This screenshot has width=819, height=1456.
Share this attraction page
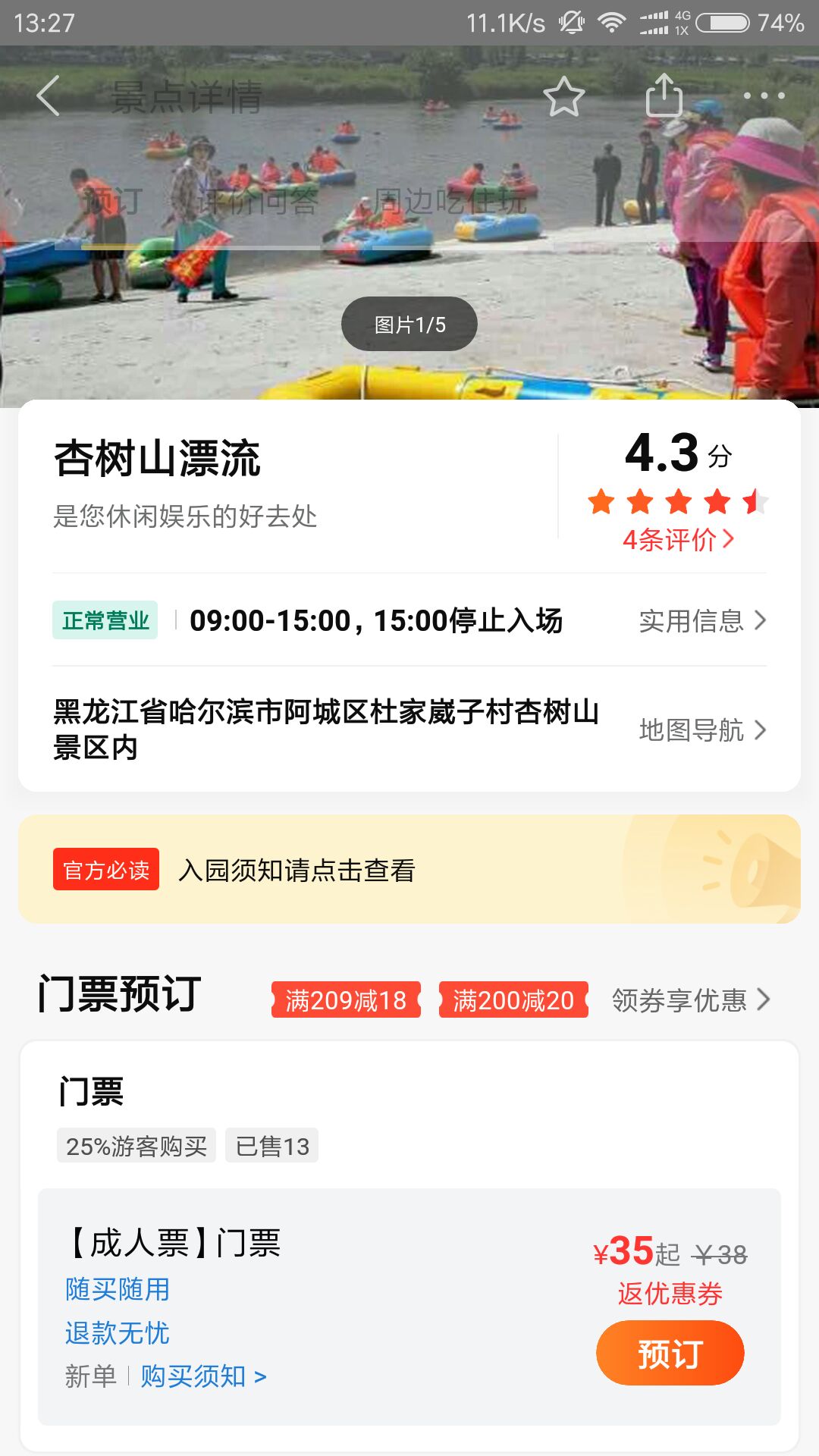[x=664, y=96]
